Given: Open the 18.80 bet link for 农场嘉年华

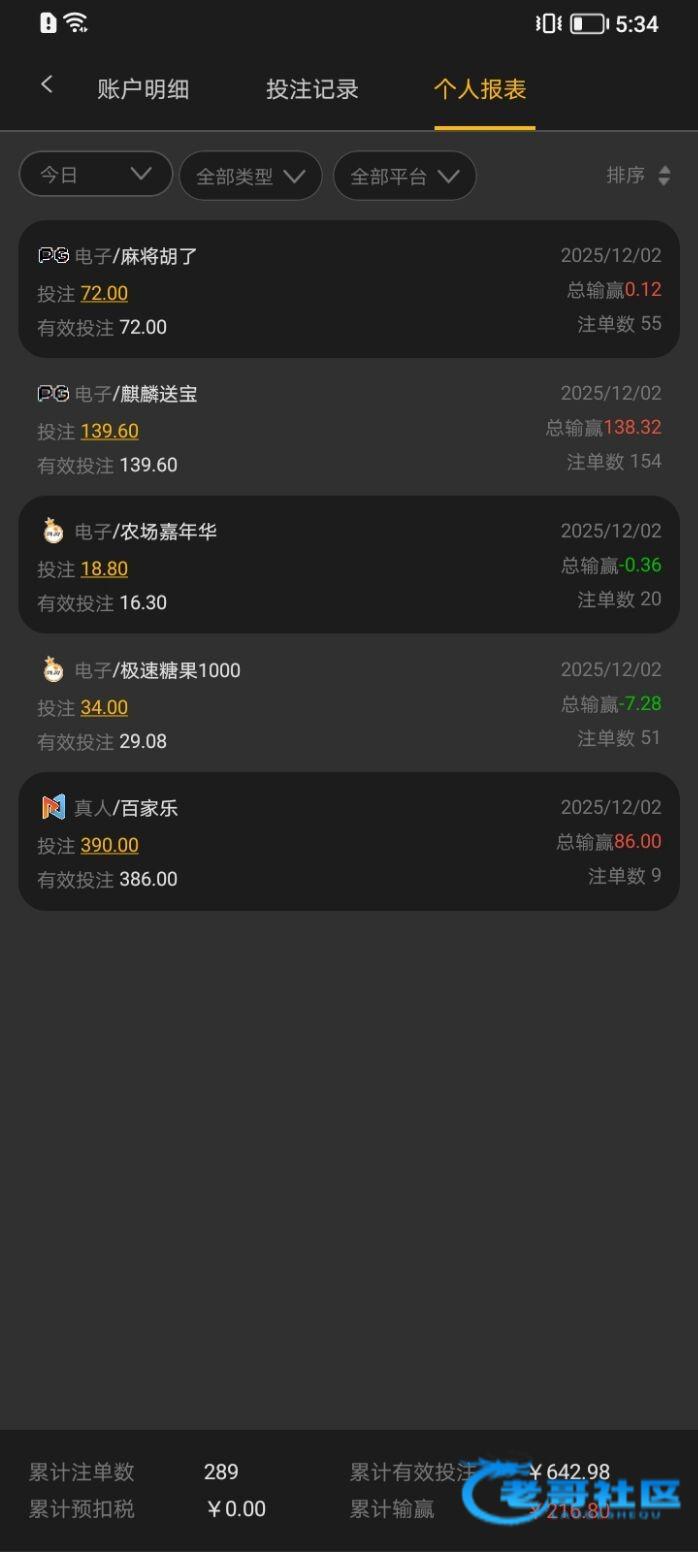Looking at the screenshot, I should pos(104,569).
